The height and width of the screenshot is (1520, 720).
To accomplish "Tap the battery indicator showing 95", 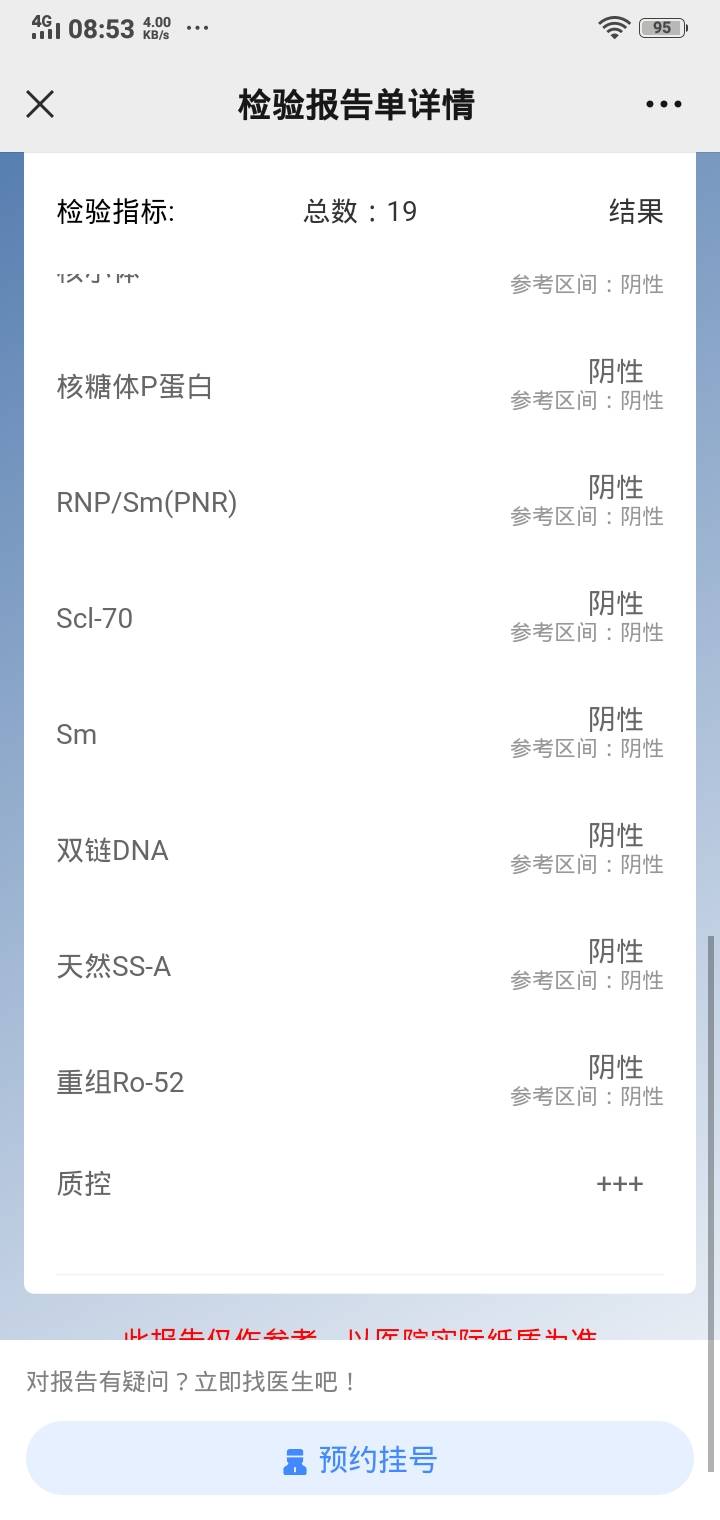I will [x=661, y=28].
